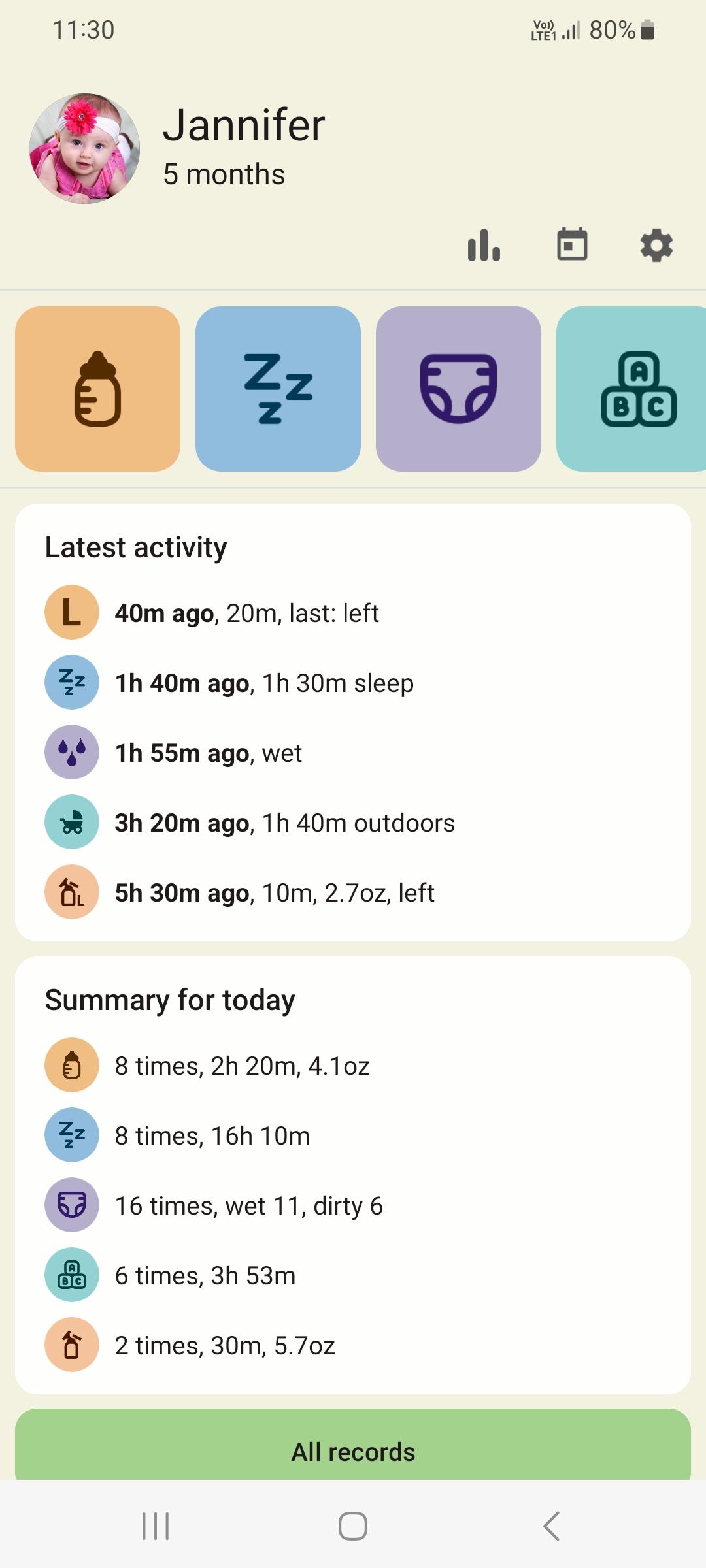View diaper summary wet 11, dirty 6
706x1568 pixels.
click(248, 1205)
